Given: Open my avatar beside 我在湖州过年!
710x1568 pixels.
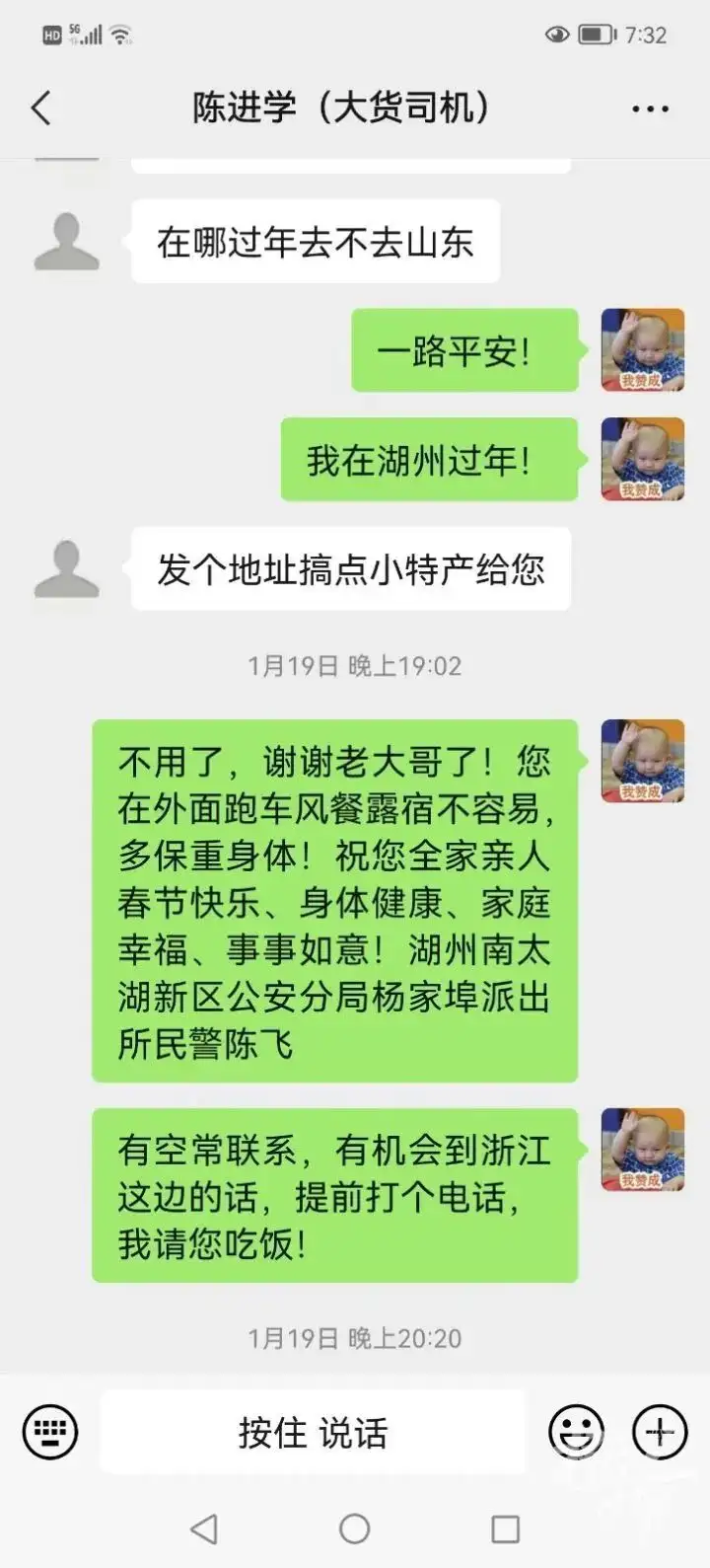Looking at the screenshot, I should point(643,459).
